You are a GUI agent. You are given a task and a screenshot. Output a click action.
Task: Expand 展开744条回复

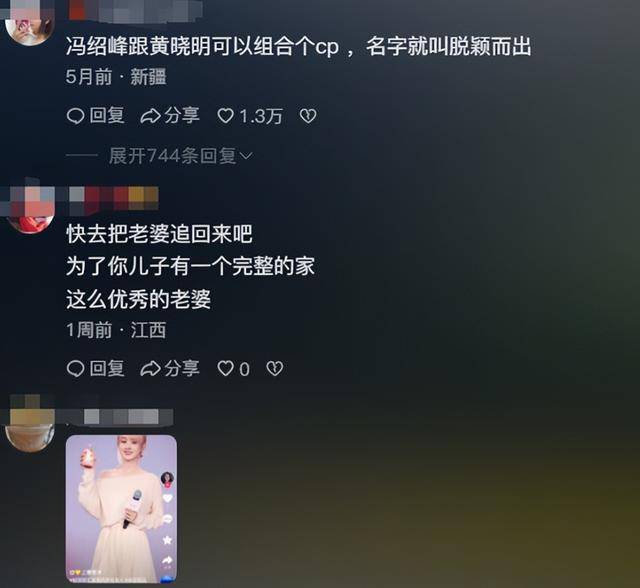[x=180, y=156]
